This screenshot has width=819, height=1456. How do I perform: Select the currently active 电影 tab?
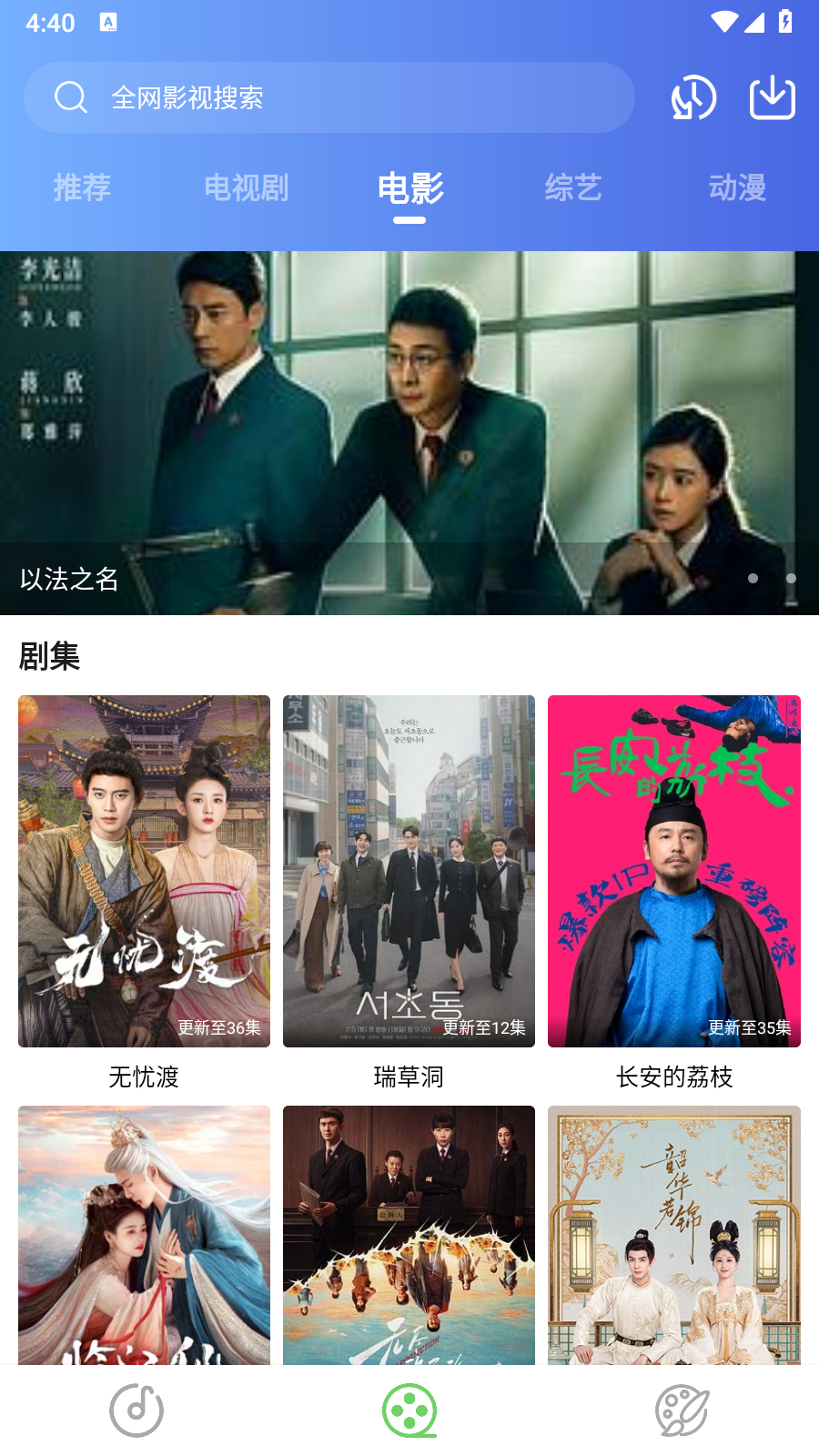point(409,188)
